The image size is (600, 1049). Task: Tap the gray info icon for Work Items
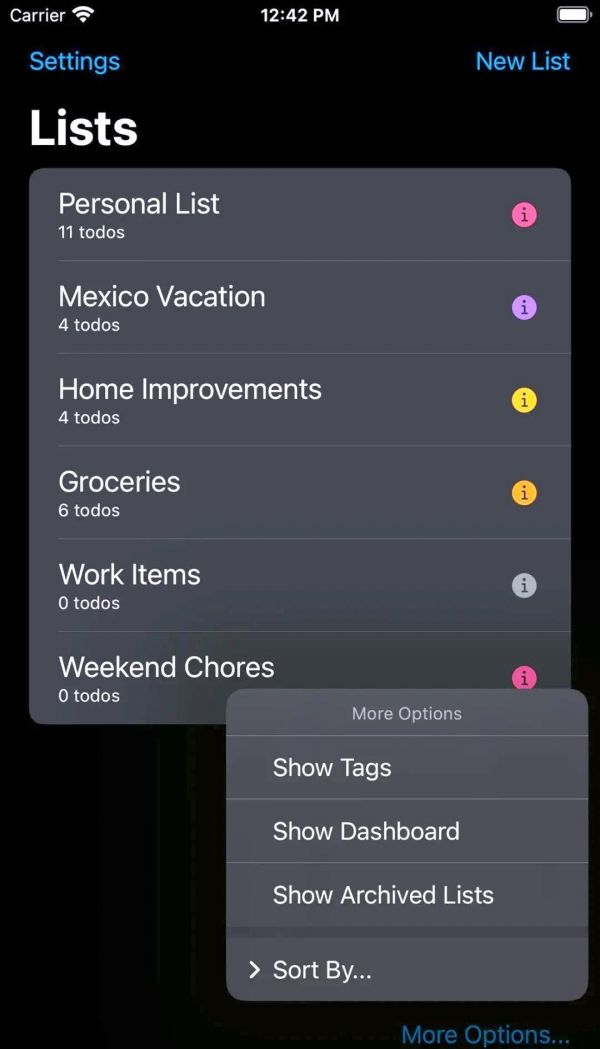(524, 585)
